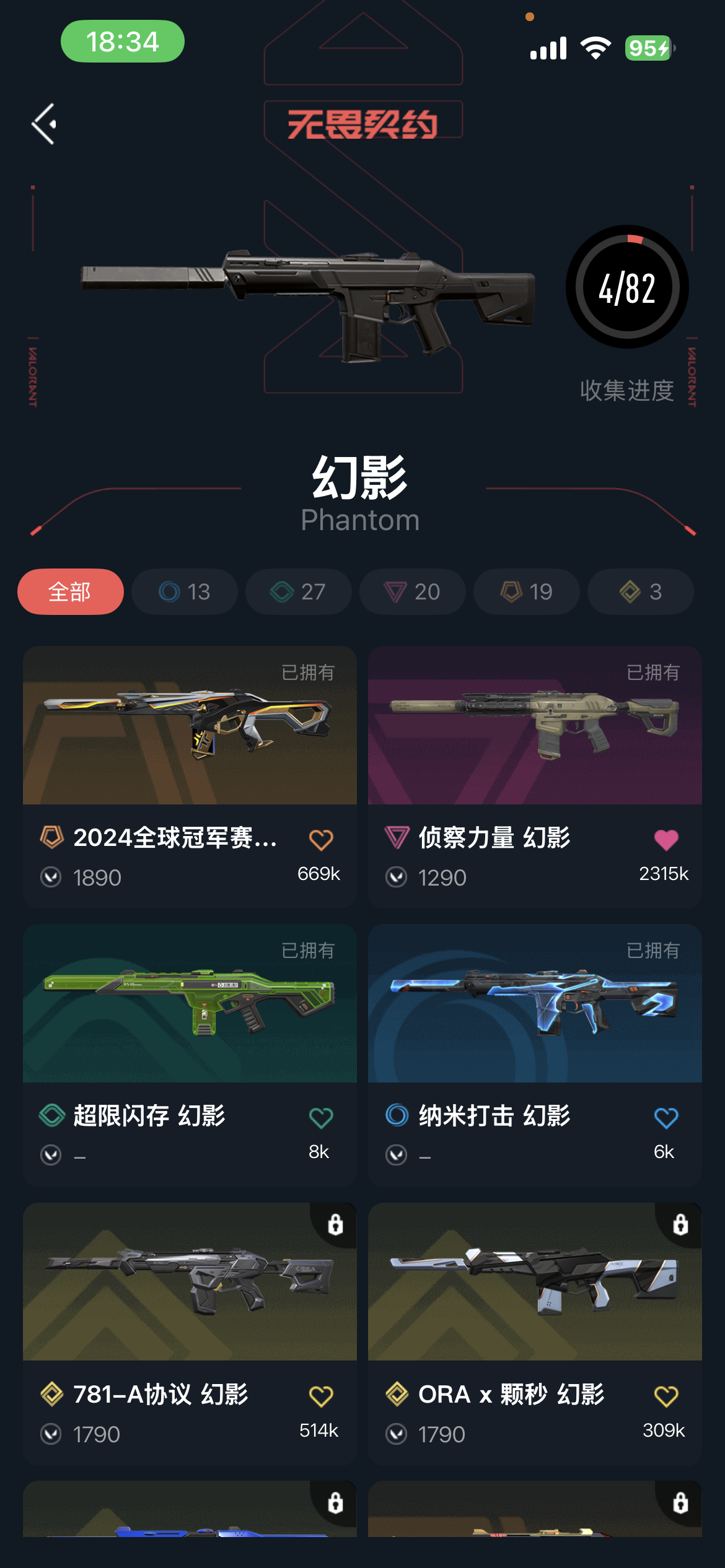
Task: Filter by the tier with 19 skins
Action: [527, 591]
